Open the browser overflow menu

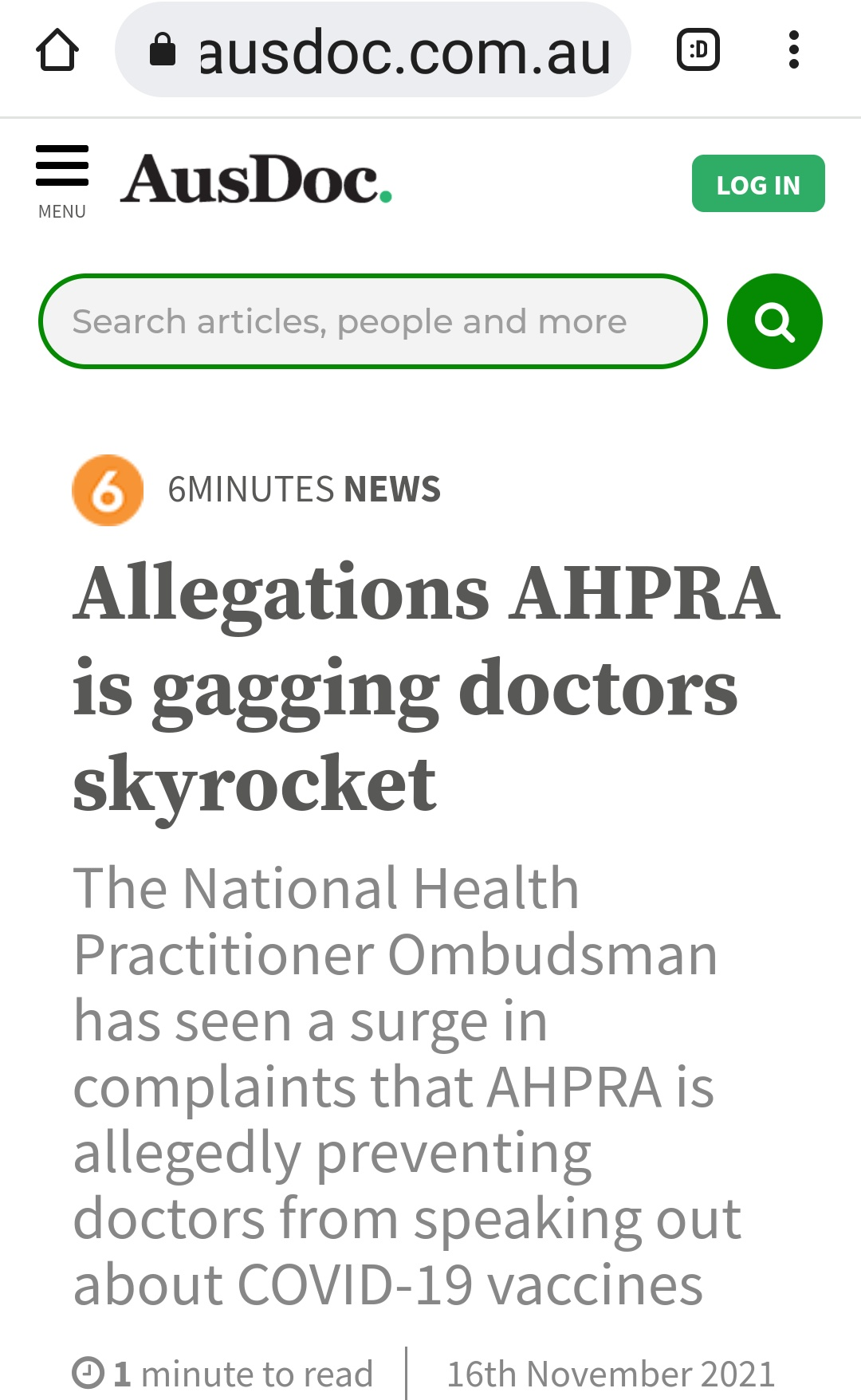(793, 50)
